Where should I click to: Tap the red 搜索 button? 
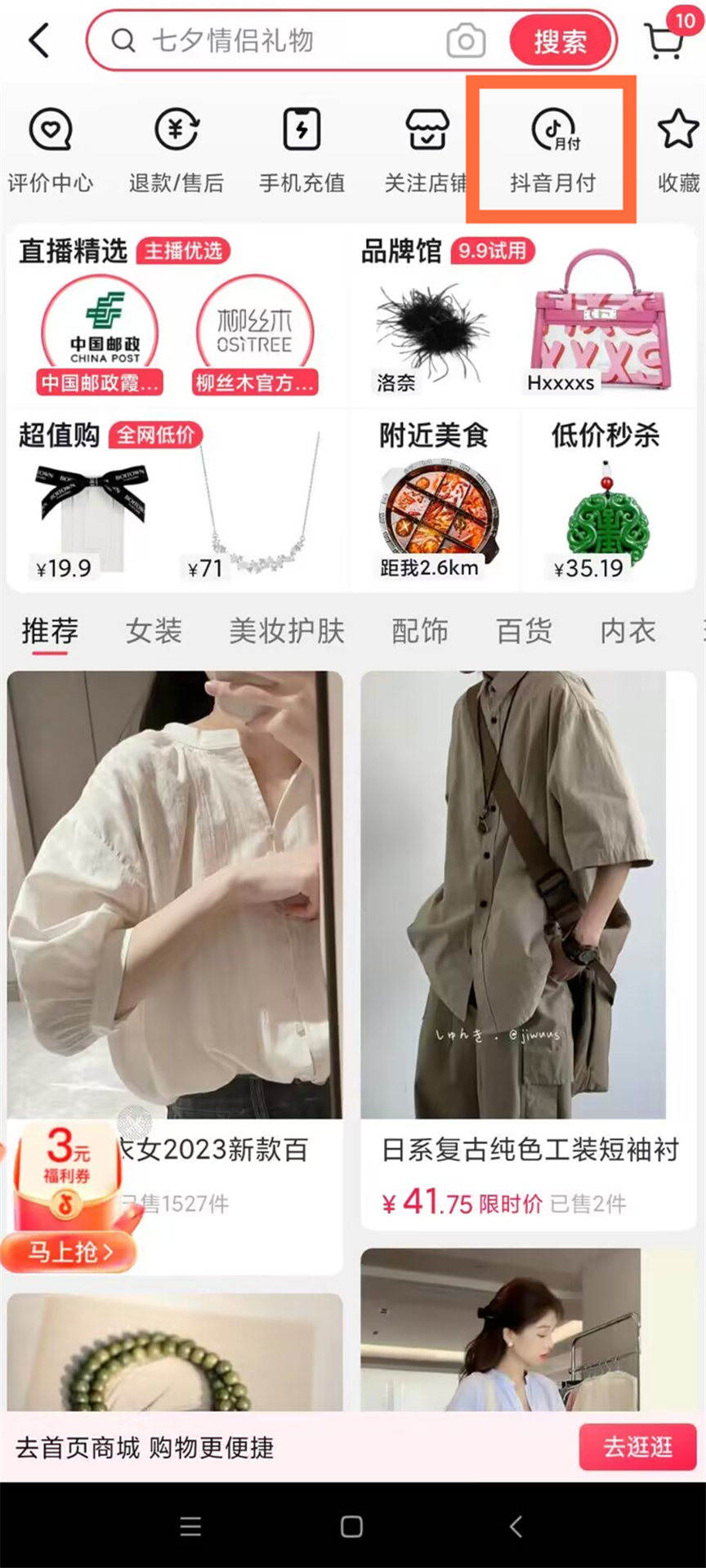click(561, 41)
